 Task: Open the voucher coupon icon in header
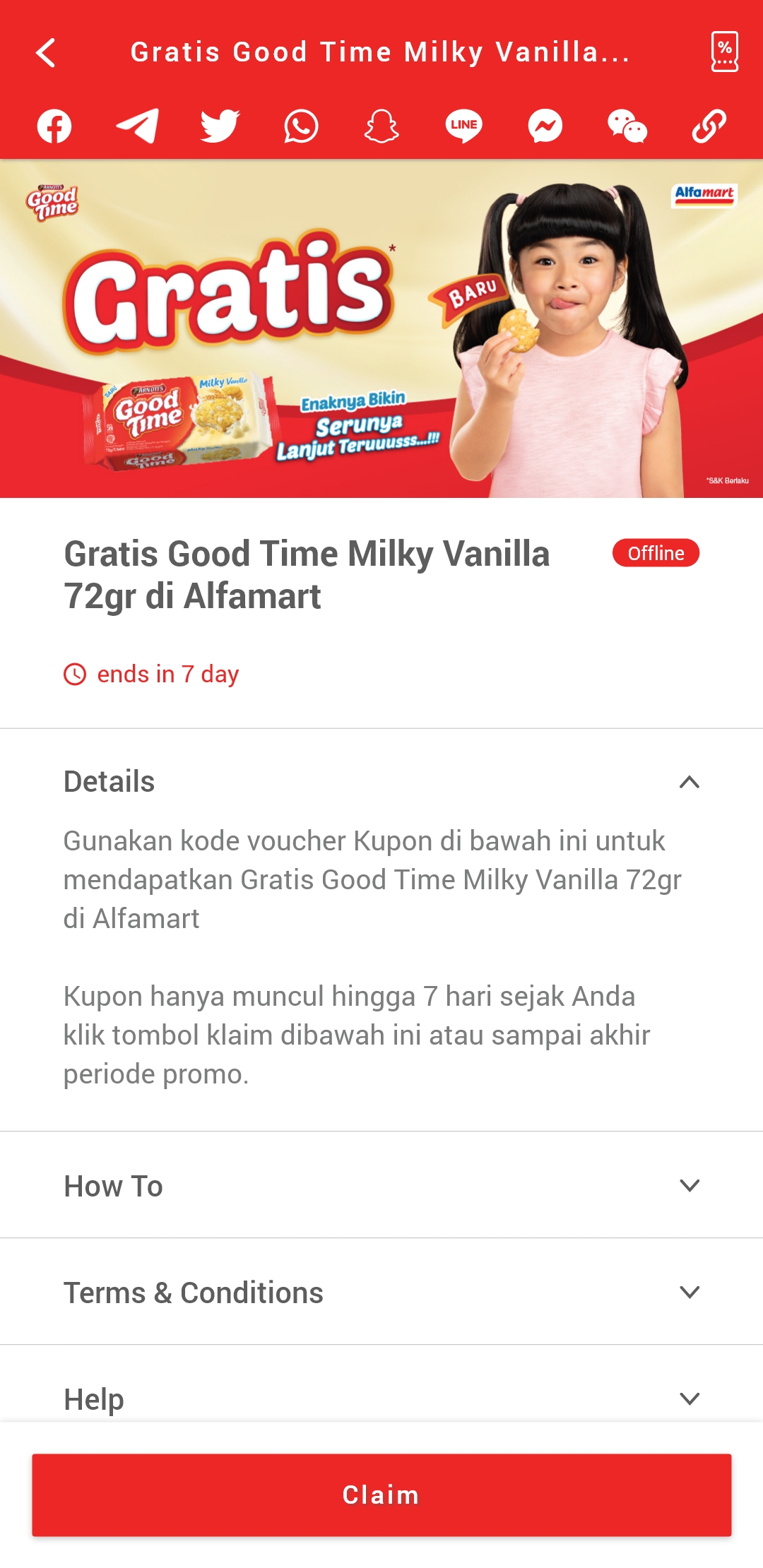724,52
